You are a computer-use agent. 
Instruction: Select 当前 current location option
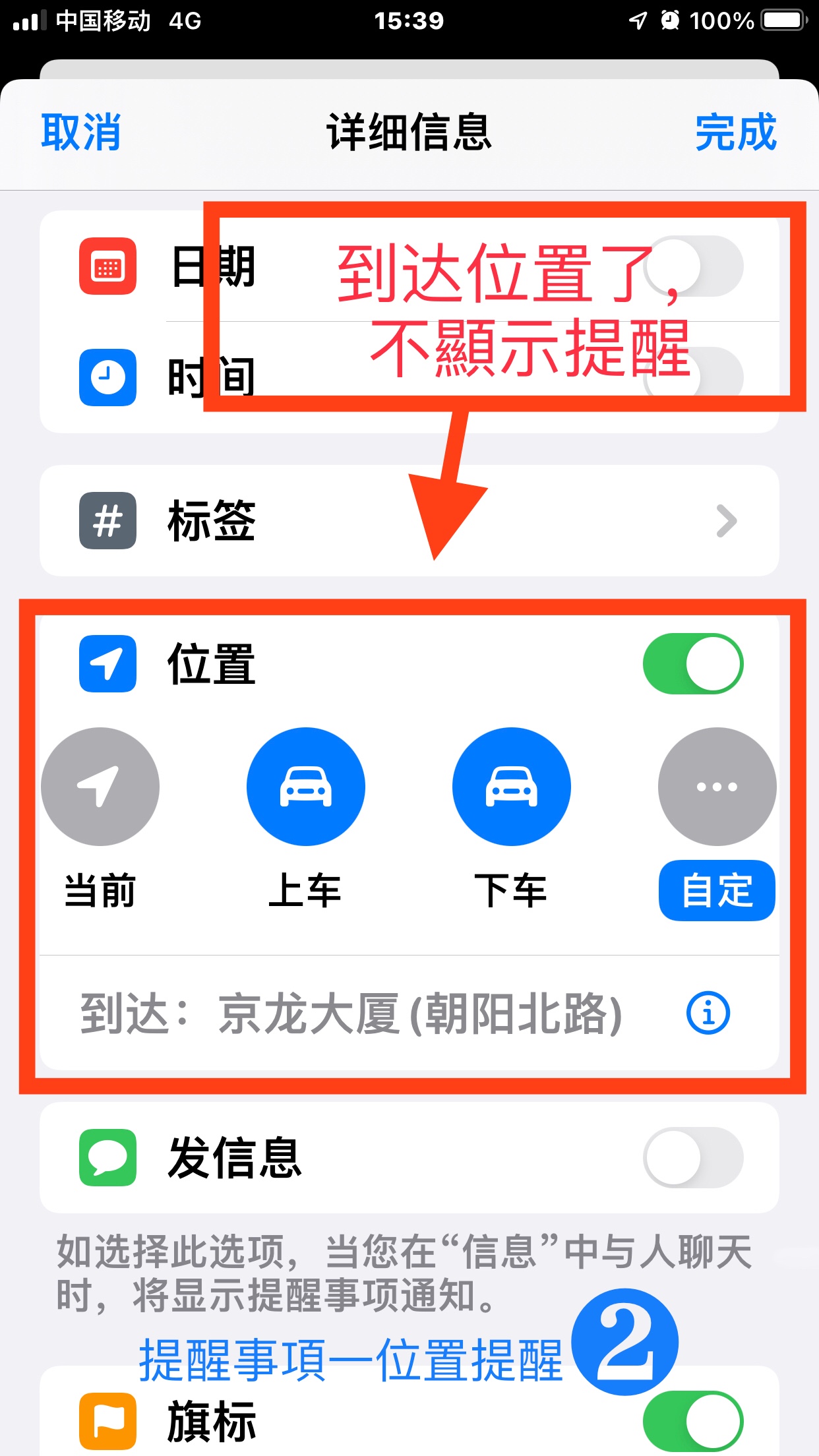tap(100, 787)
